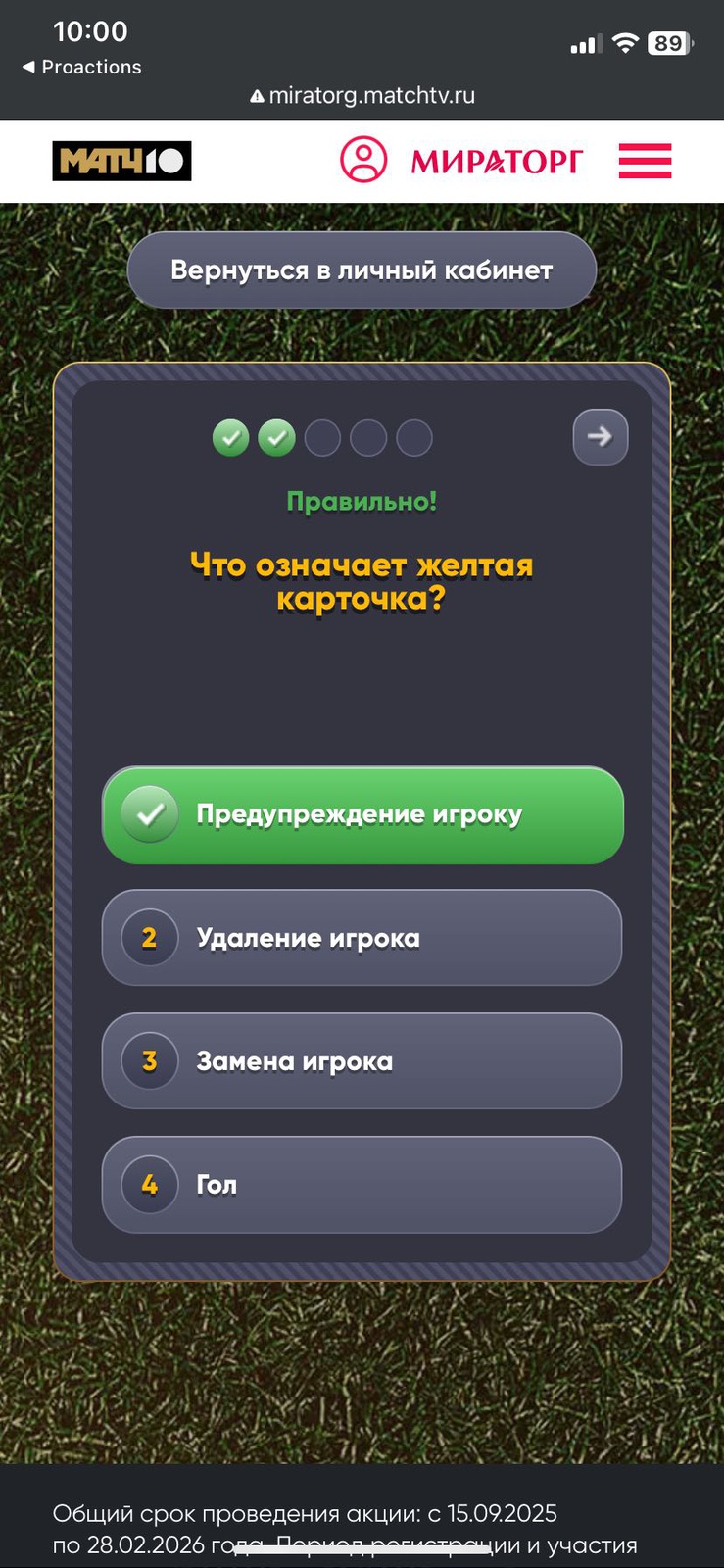Tap the miratorg.matchtv.ru address bar
The width and height of the screenshot is (724, 1568).
pyautogui.click(x=362, y=96)
